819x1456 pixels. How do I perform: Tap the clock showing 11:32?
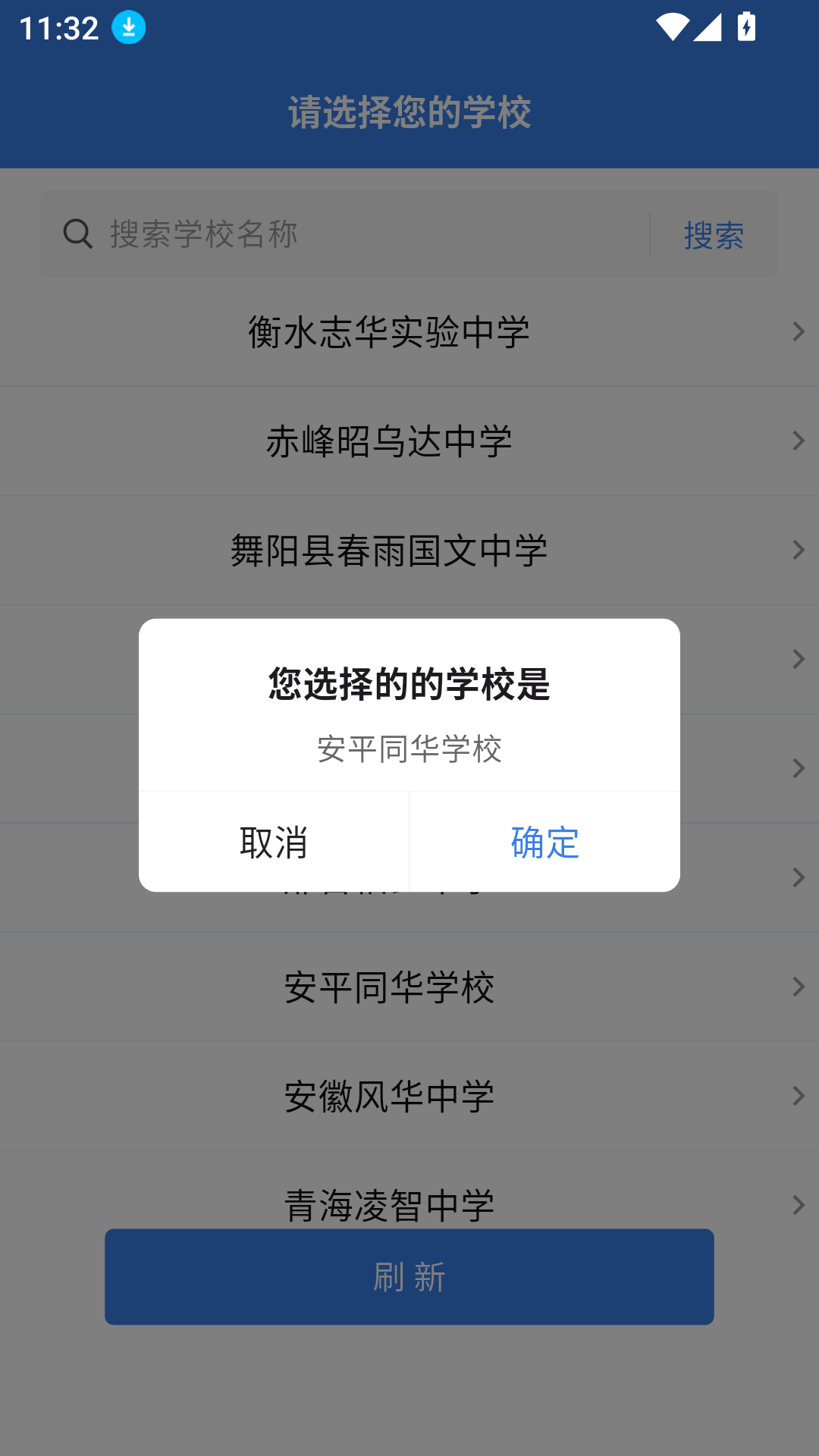click(58, 27)
